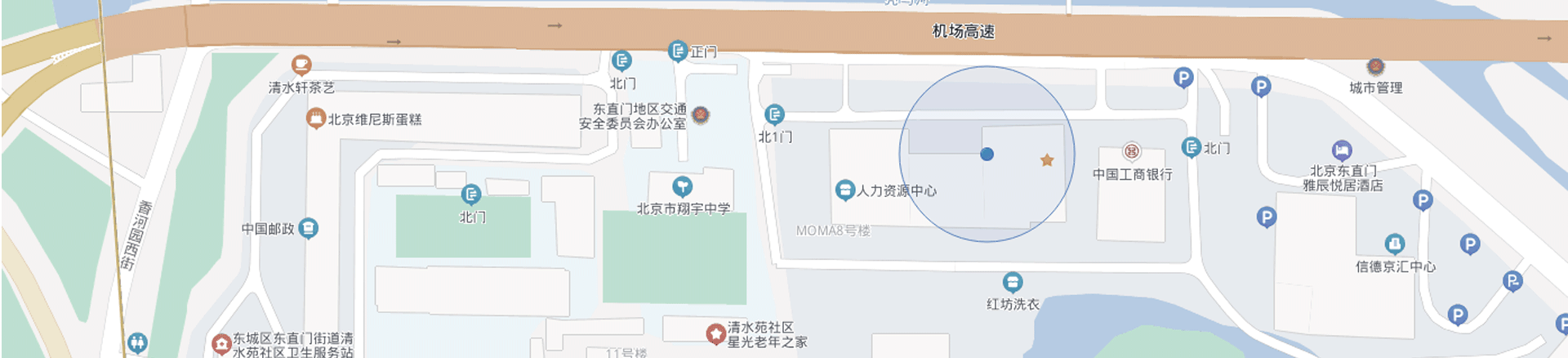Open the 信德京汇中心 marker
Screen dimensions: 1568x358
point(1395,244)
